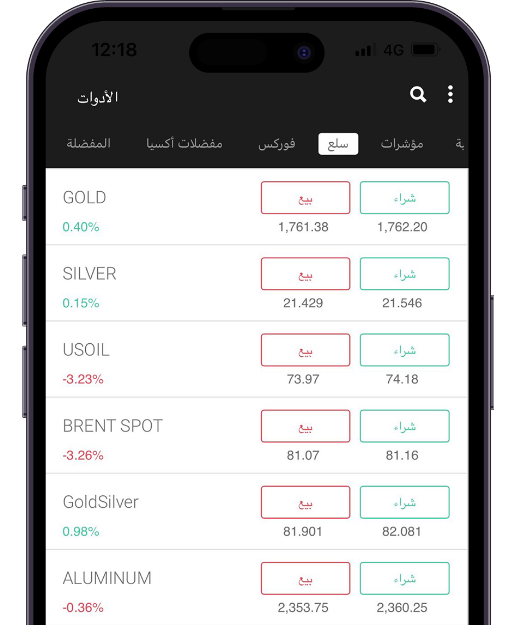Switch to the مفضلات أكسيا tab
516x625 pixels.
184,143
